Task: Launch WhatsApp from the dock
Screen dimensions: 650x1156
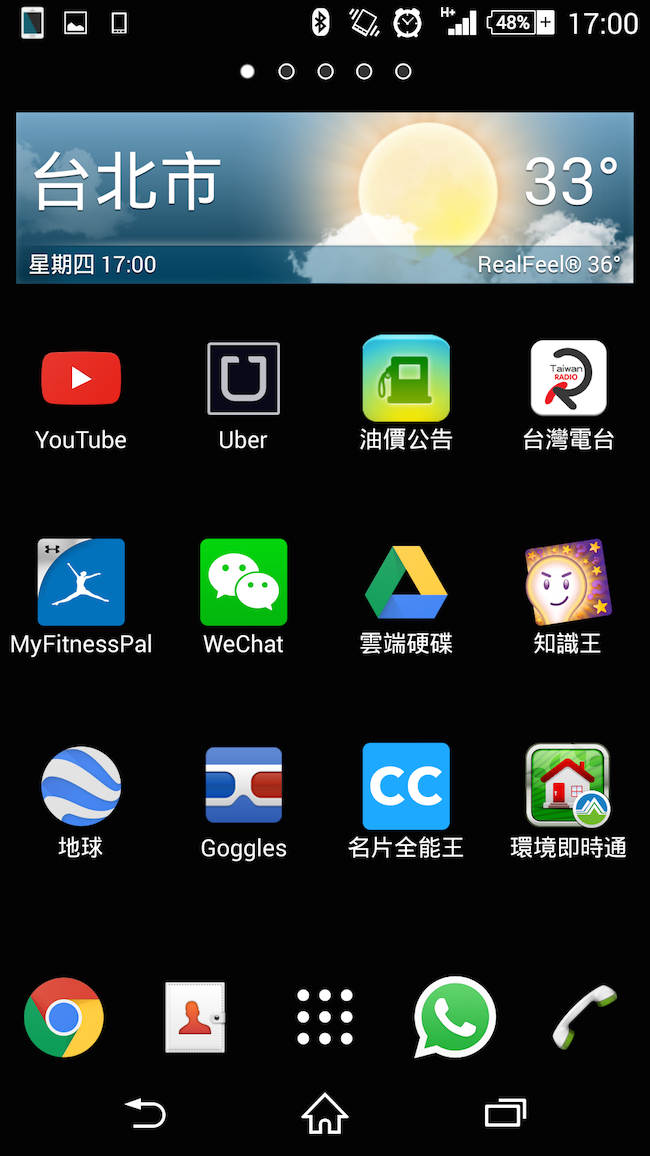Action: 455,1018
